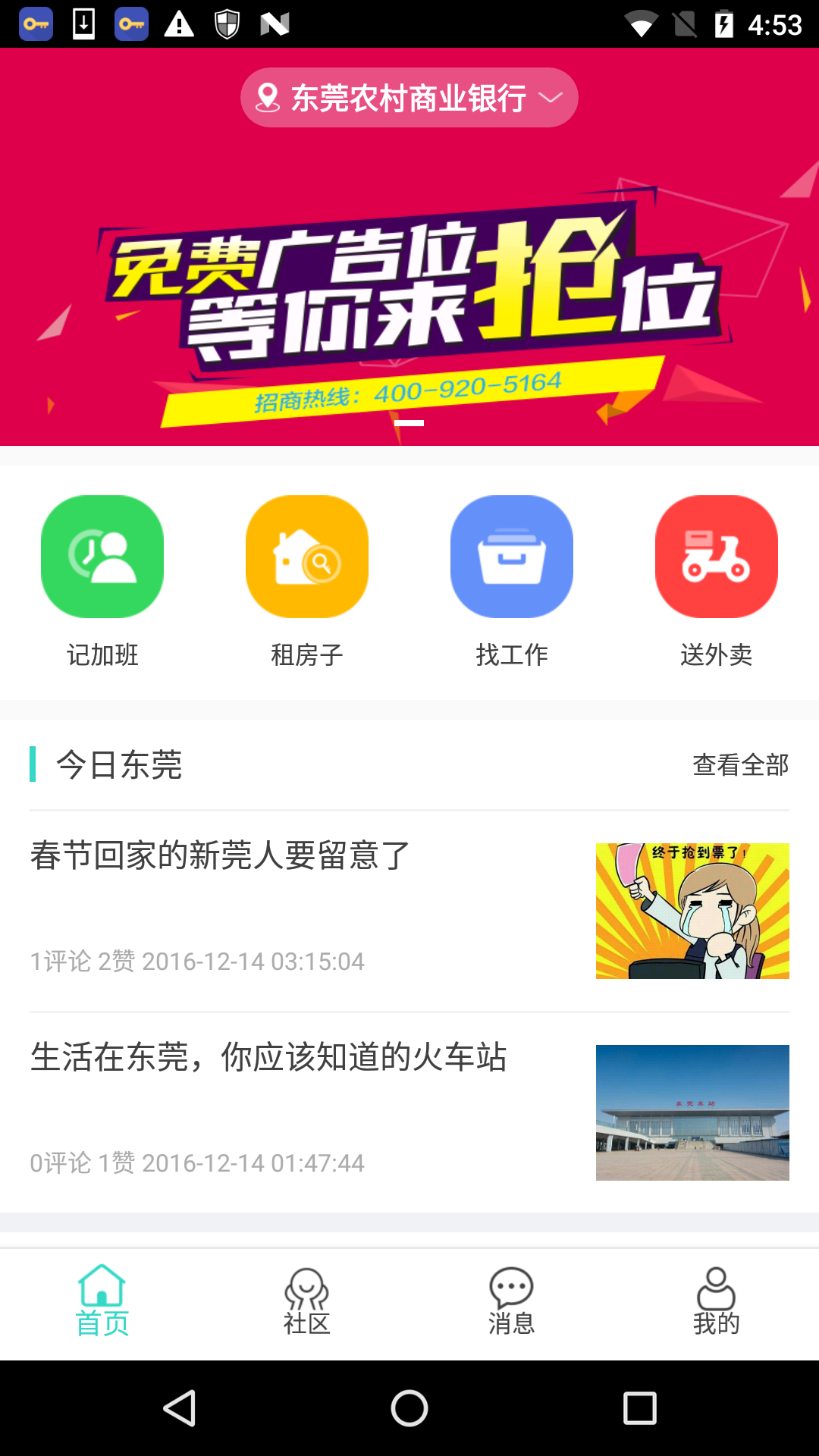Switch to the 首页 tab
The height and width of the screenshot is (1456, 819).
tap(102, 1303)
